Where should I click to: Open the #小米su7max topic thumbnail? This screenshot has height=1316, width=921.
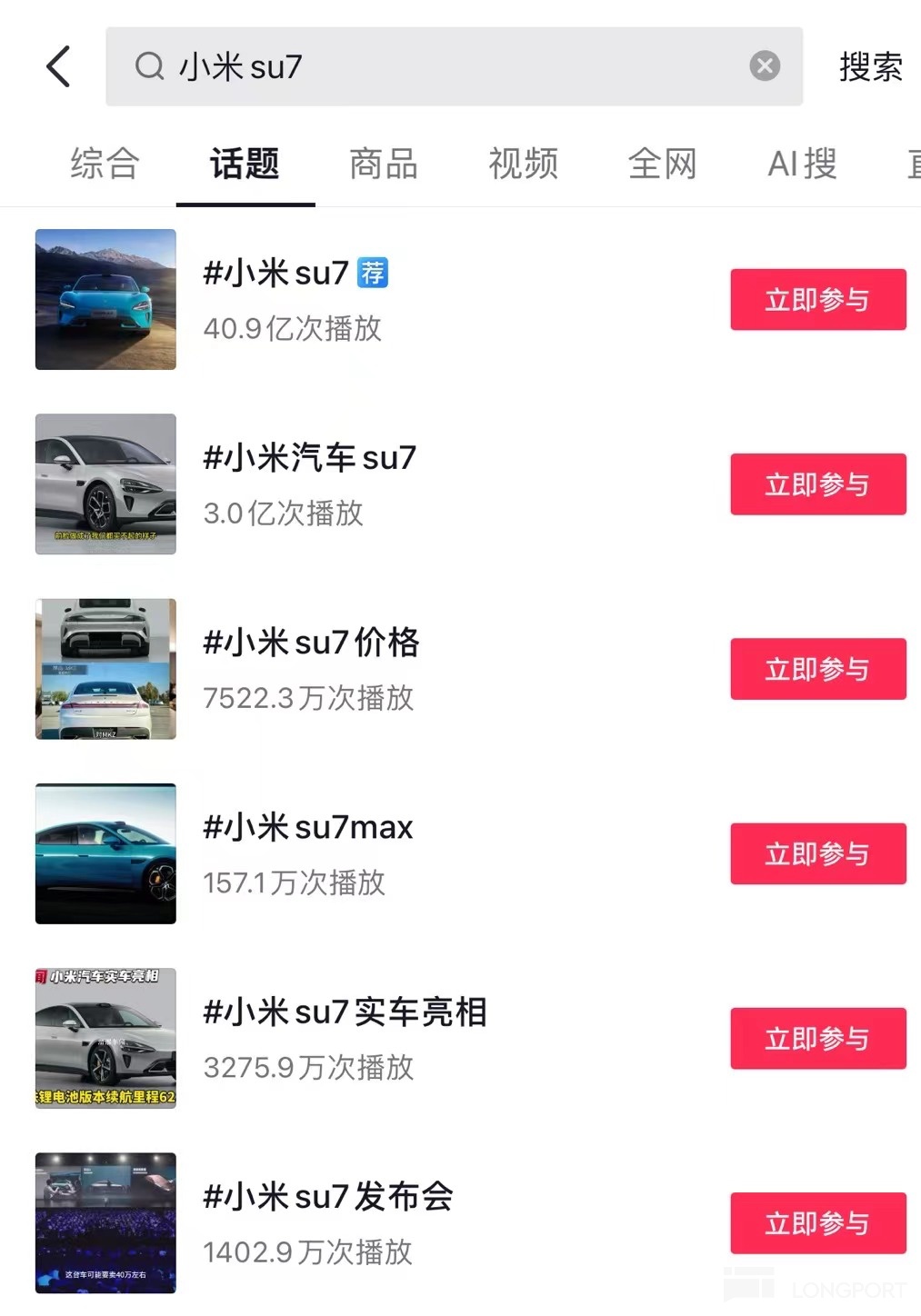pos(105,853)
